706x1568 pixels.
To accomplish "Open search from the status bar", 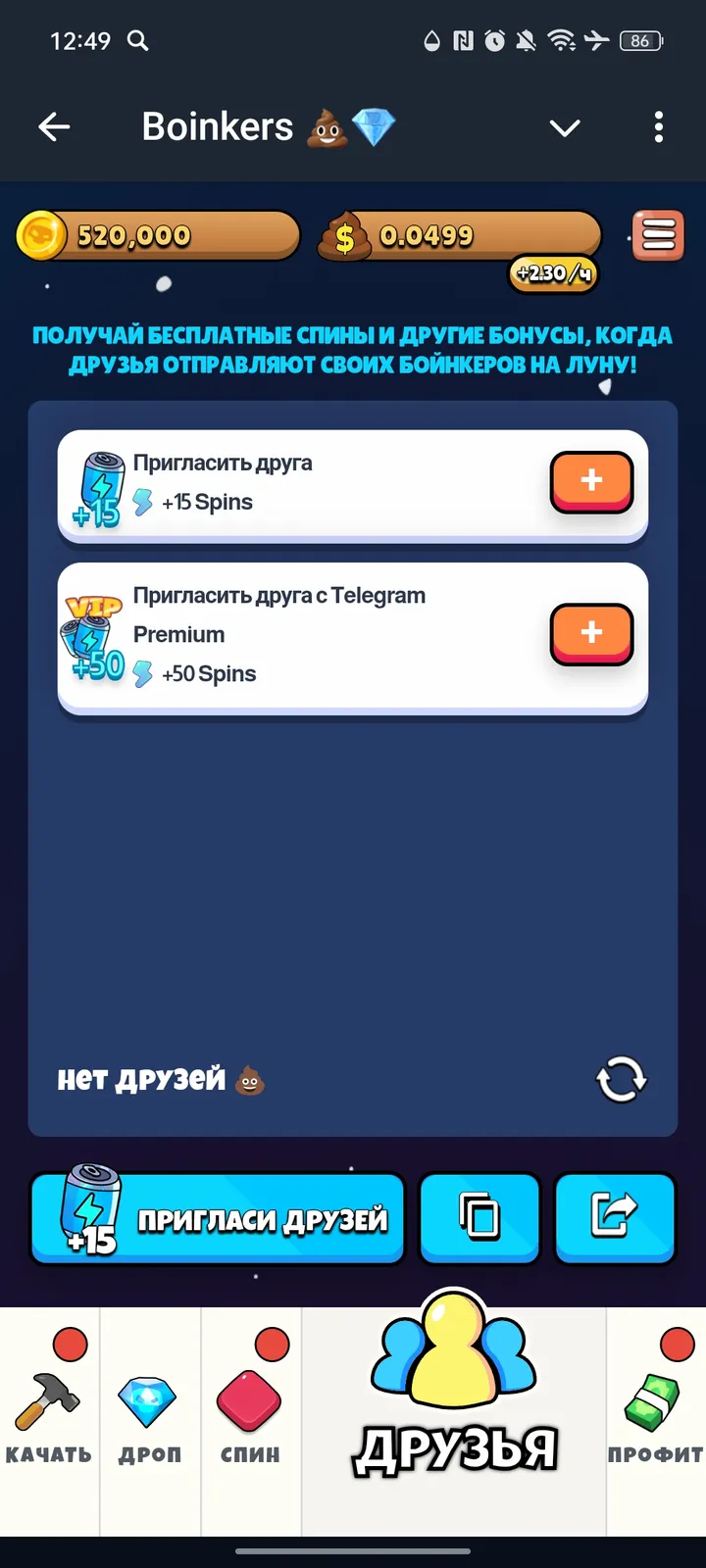I will [137, 41].
